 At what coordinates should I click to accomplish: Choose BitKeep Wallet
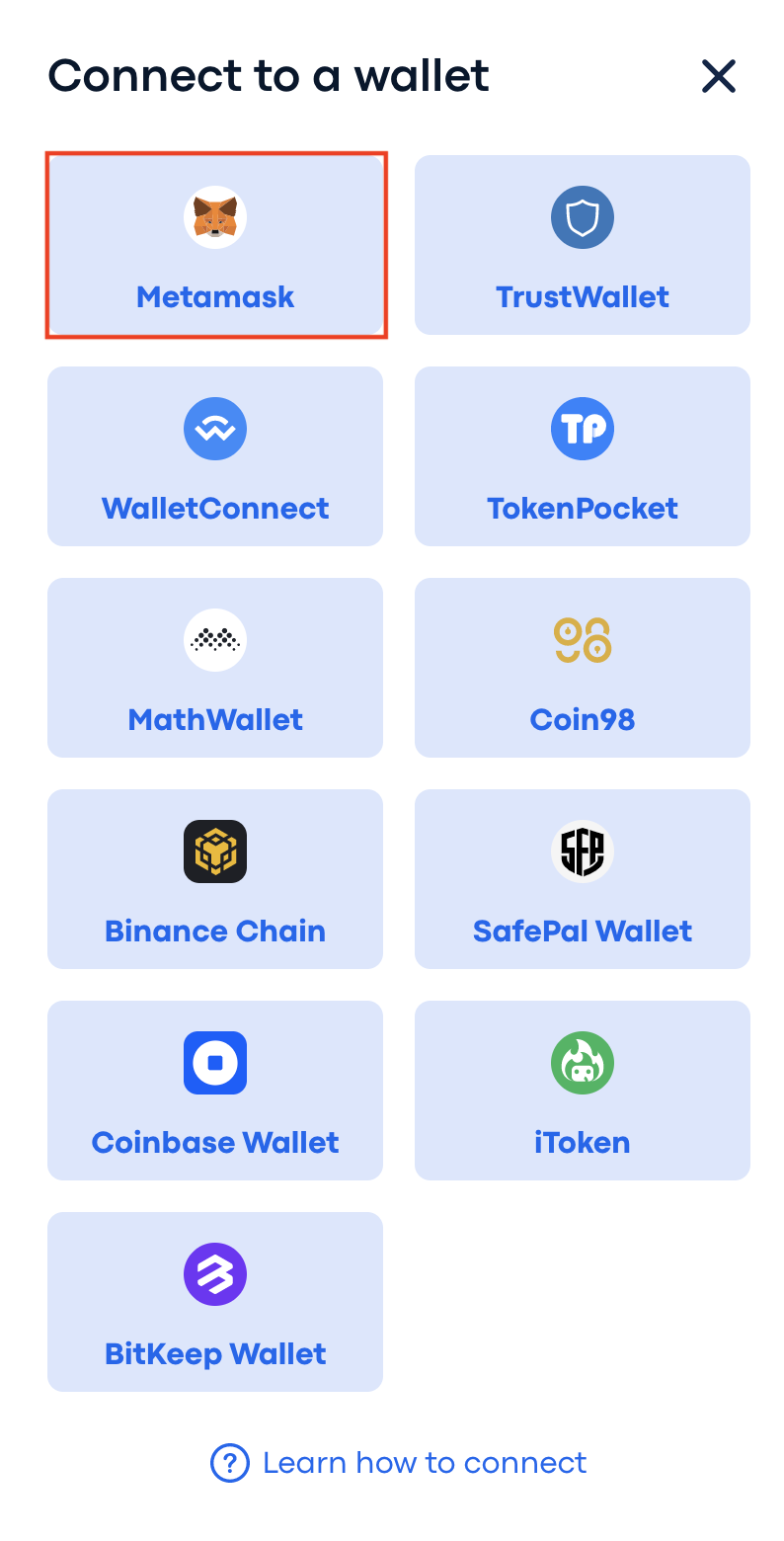[x=215, y=1302]
